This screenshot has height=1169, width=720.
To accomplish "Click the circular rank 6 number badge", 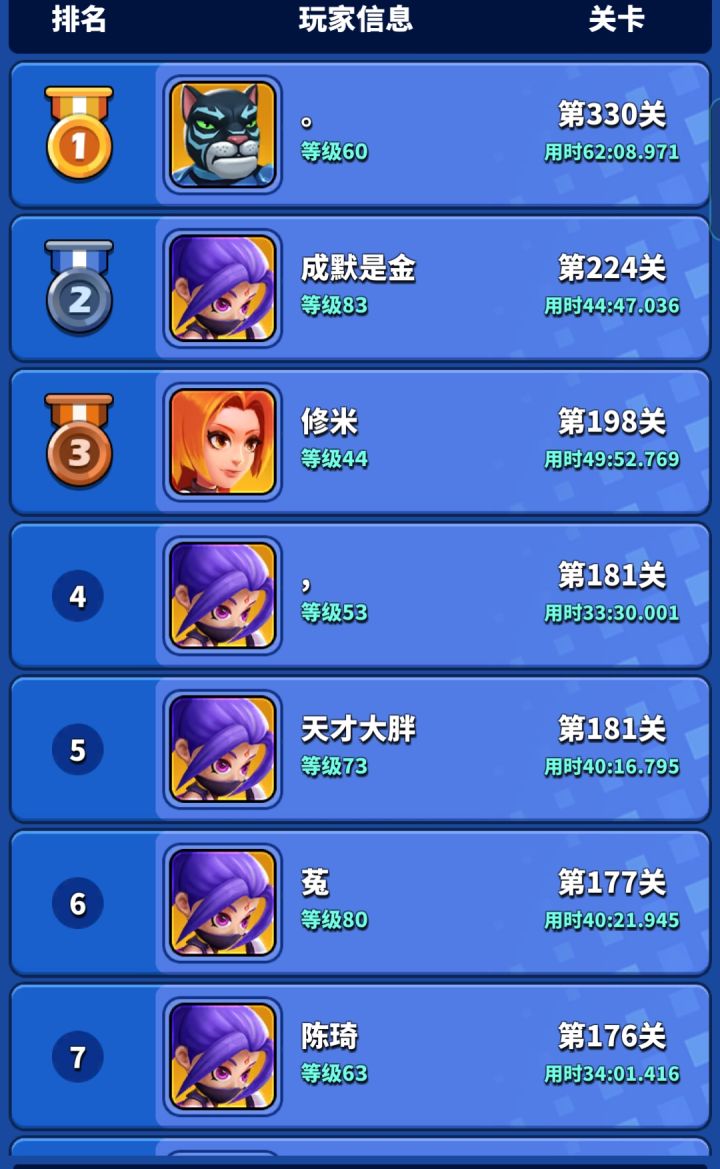I will tap(78, 901).
